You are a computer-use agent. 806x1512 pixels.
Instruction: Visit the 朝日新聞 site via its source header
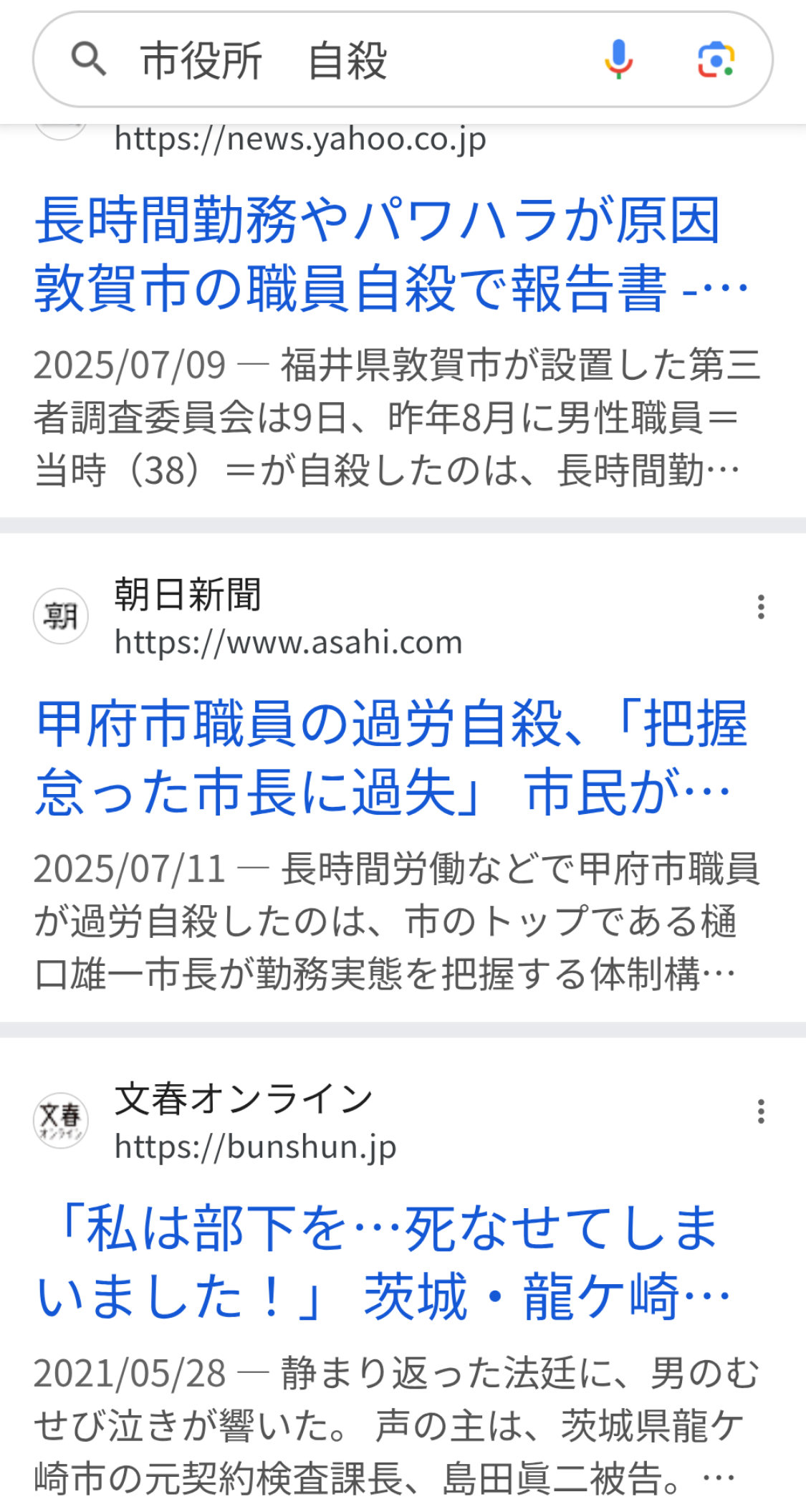(188, 596)
